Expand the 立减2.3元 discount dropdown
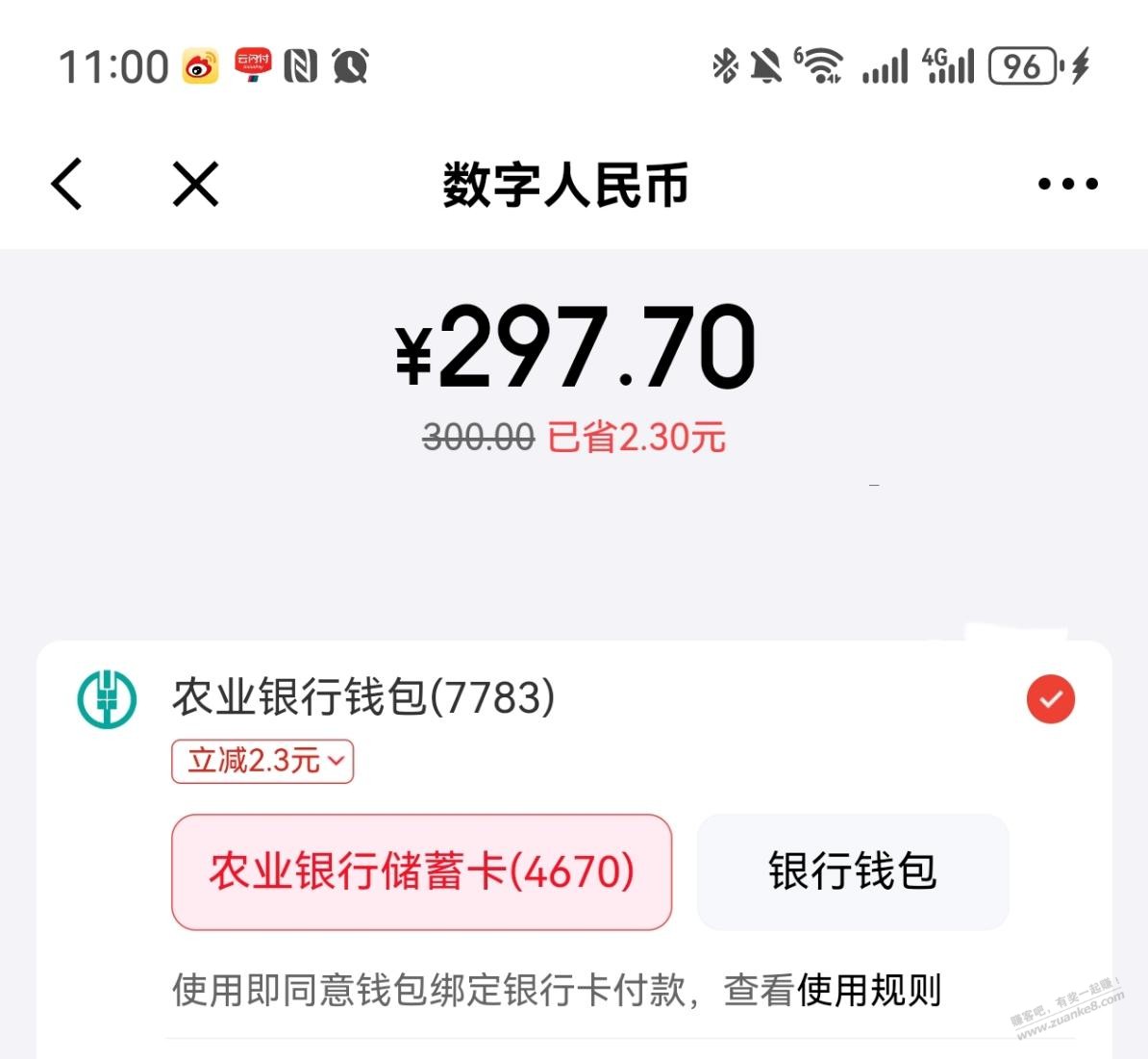1148x1059 pixels. click(262, 761)
